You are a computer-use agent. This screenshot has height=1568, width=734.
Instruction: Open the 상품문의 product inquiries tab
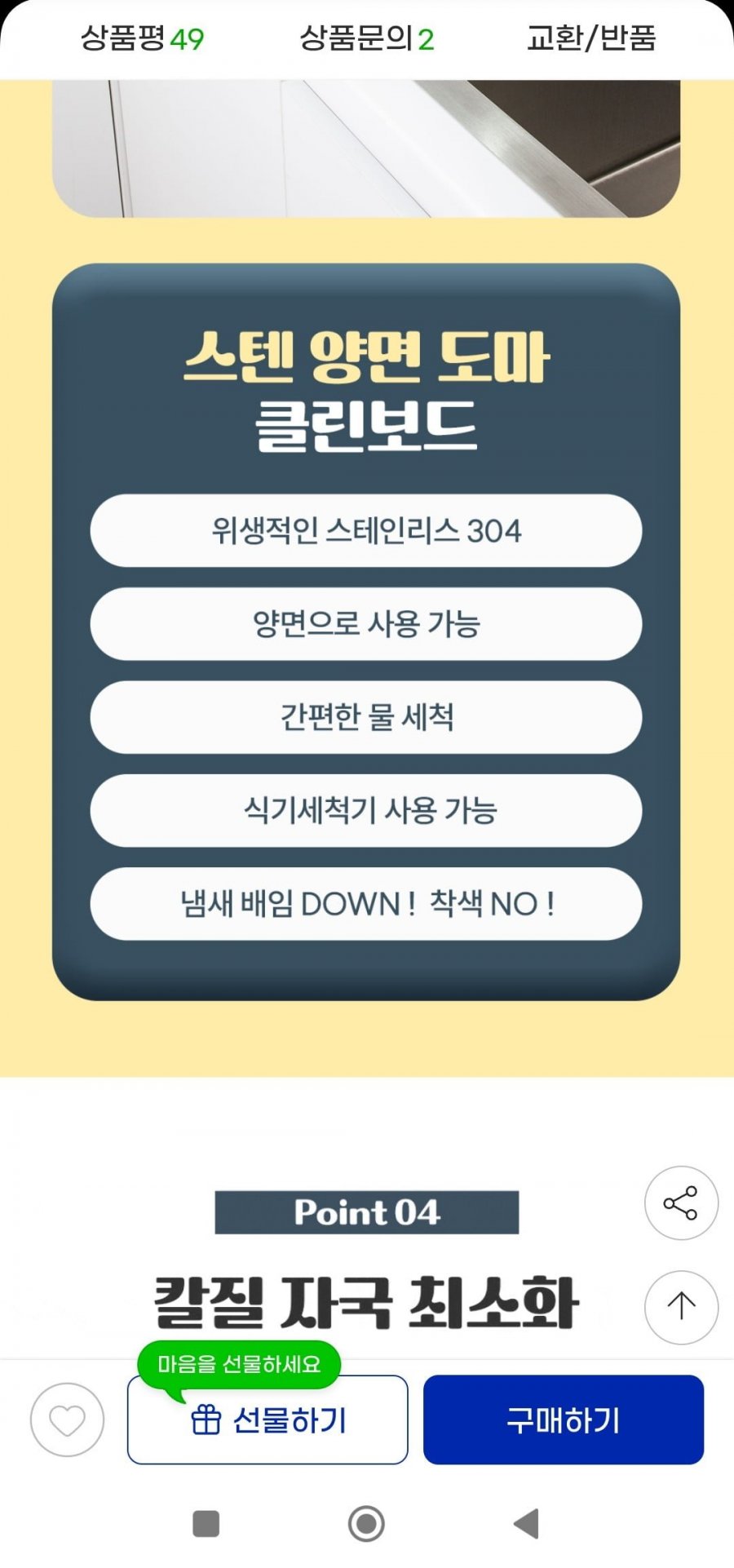tap(366, 38)
